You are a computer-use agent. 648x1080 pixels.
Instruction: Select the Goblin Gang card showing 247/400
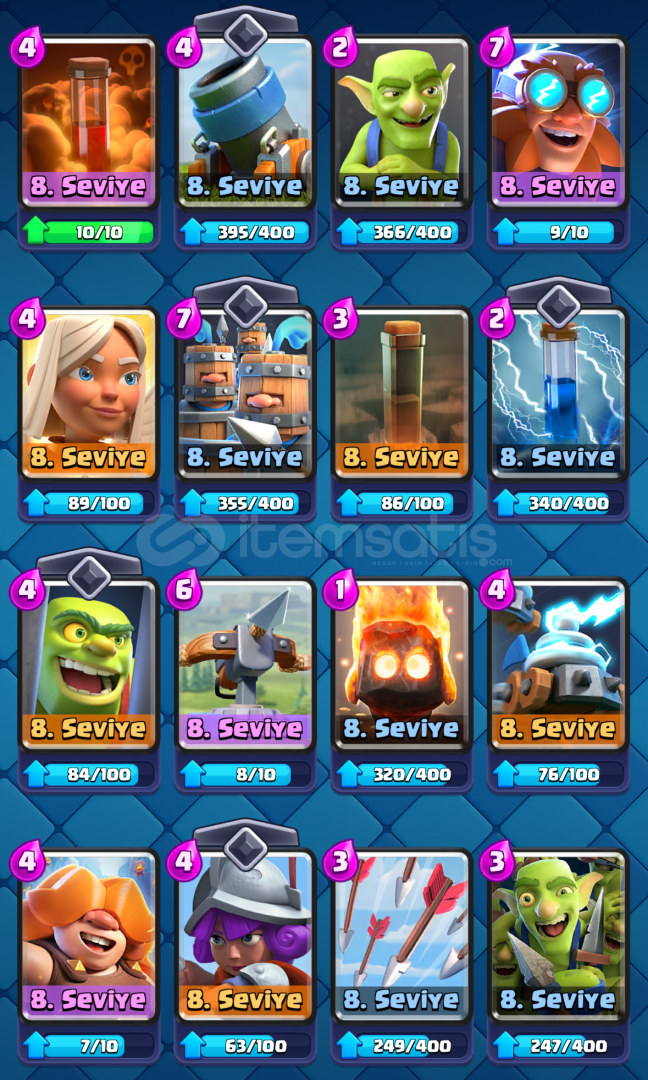point(558,937)
